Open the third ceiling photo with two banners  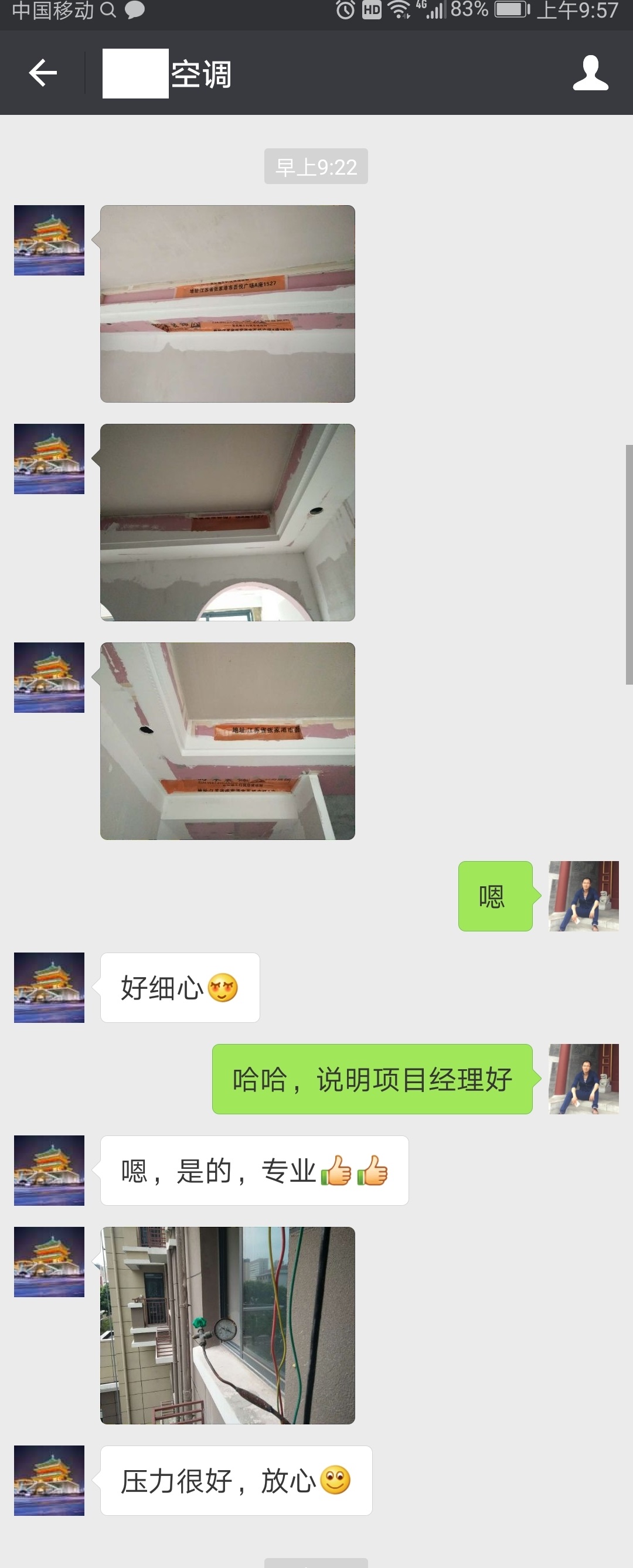click(227, 741)
